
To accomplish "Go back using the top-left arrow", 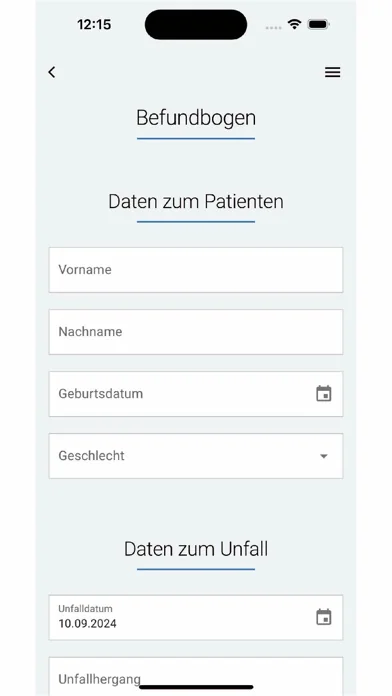I will [52, 72].
